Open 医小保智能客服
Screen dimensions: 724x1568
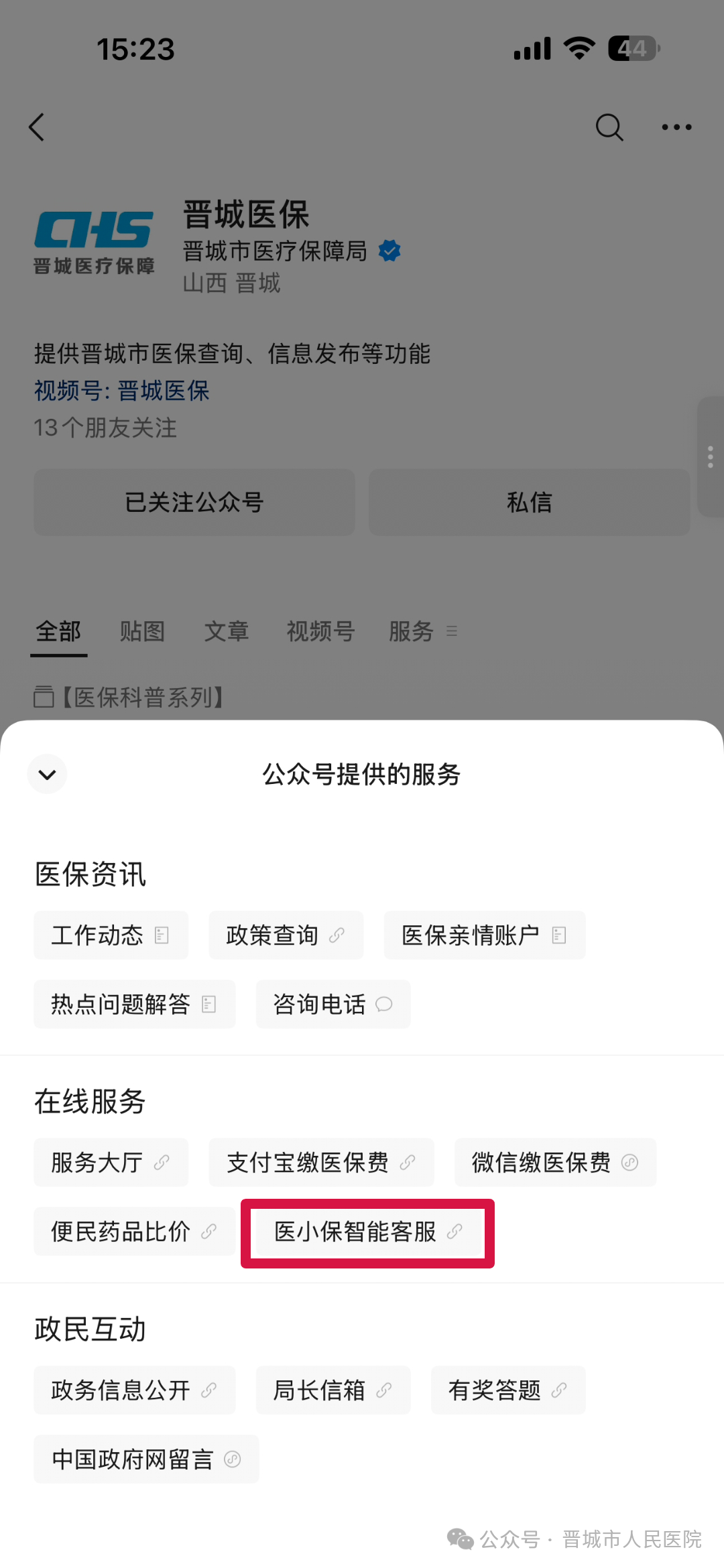368,1231
